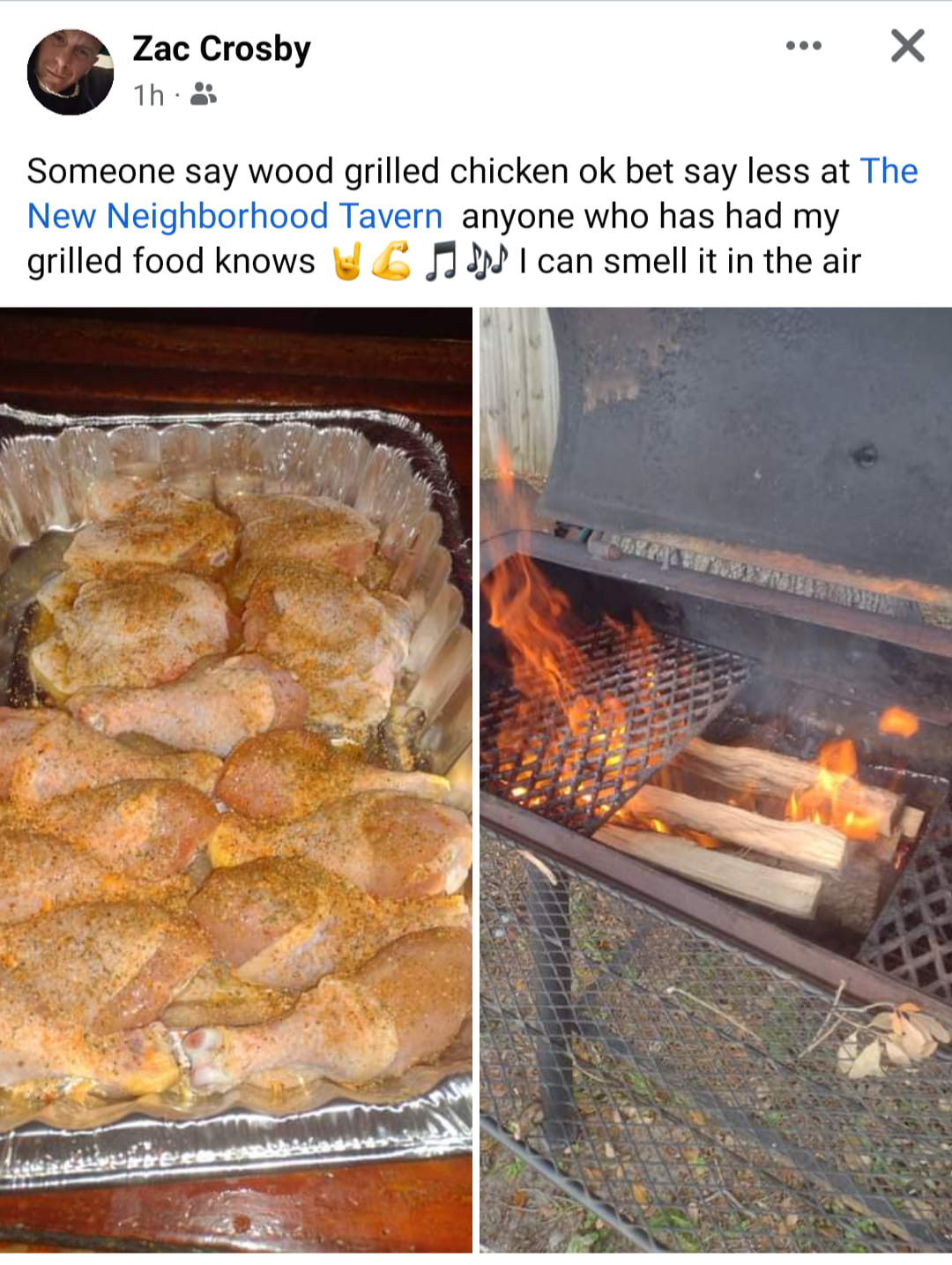Click the rock-on hand emoji
This screenshot has height=1265, width=952.
click(x=347, y=261)
